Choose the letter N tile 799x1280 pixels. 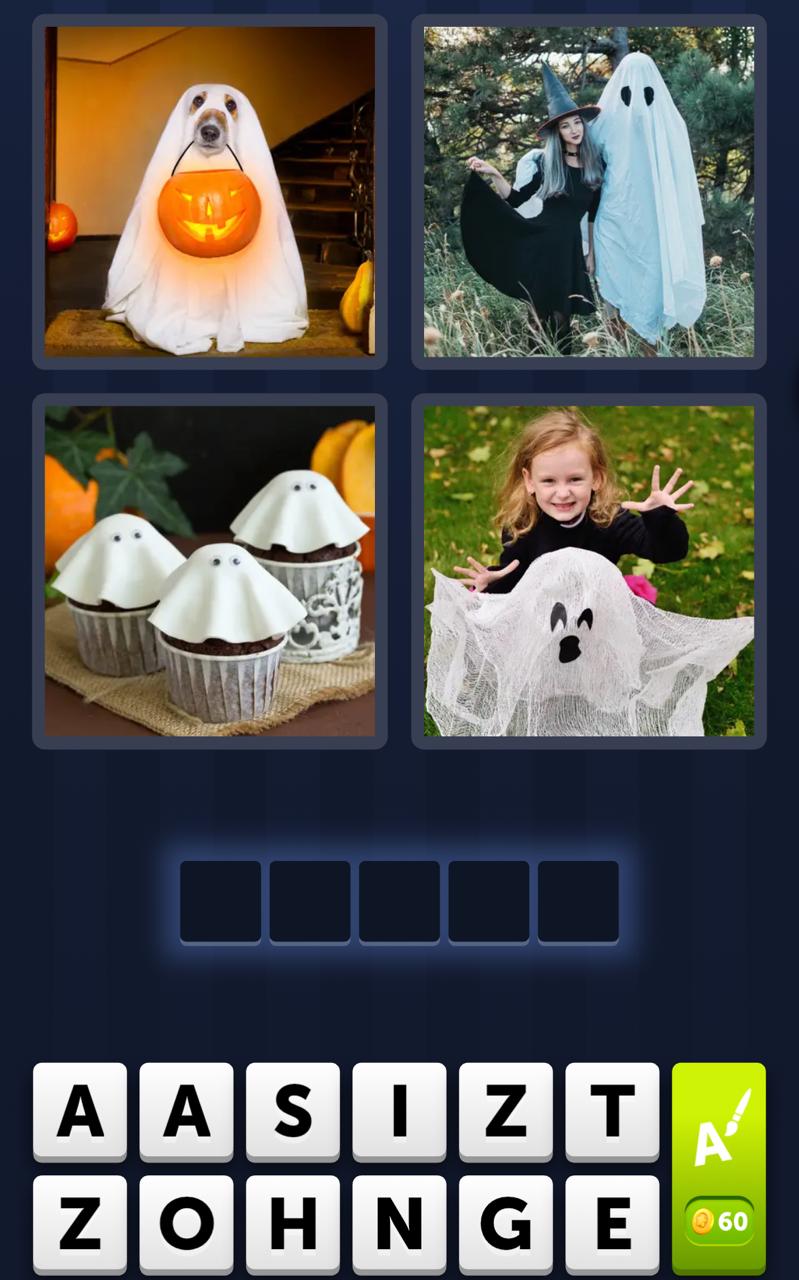(399, 1222)
